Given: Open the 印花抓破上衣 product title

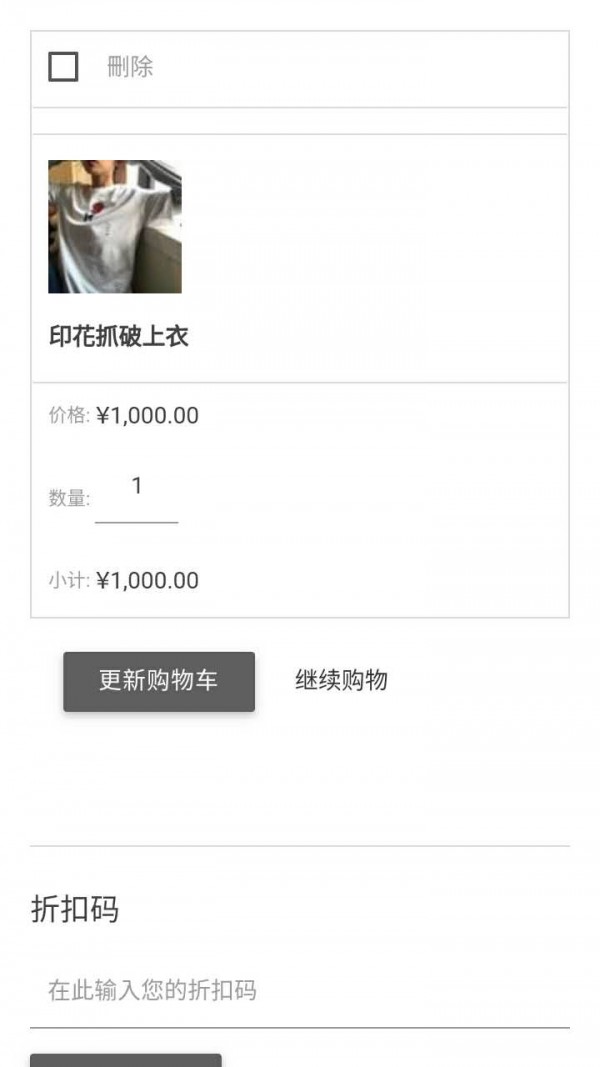Looking at the screenshot, I should (118, 337).
